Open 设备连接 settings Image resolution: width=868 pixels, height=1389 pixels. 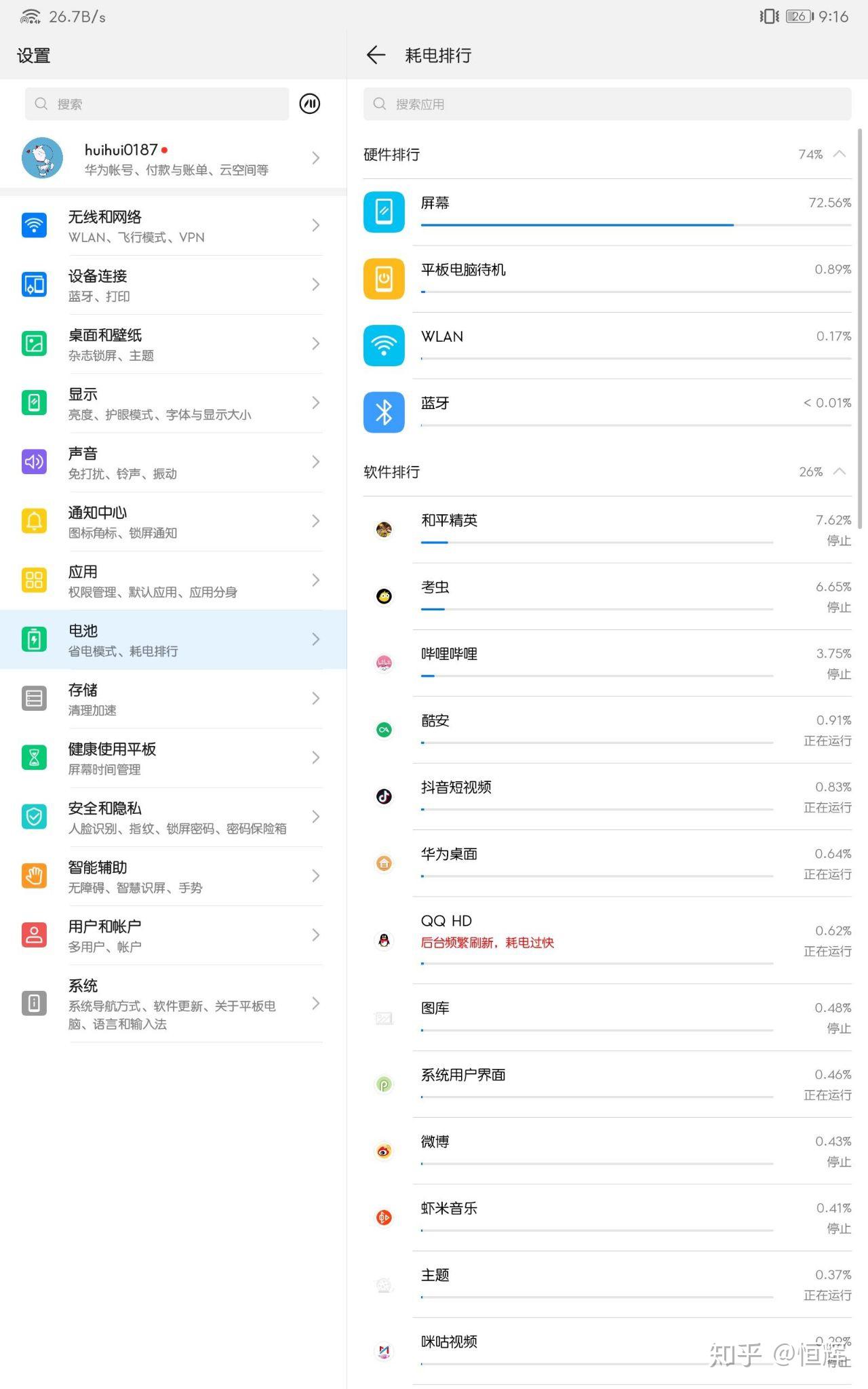tap(173, 285)
